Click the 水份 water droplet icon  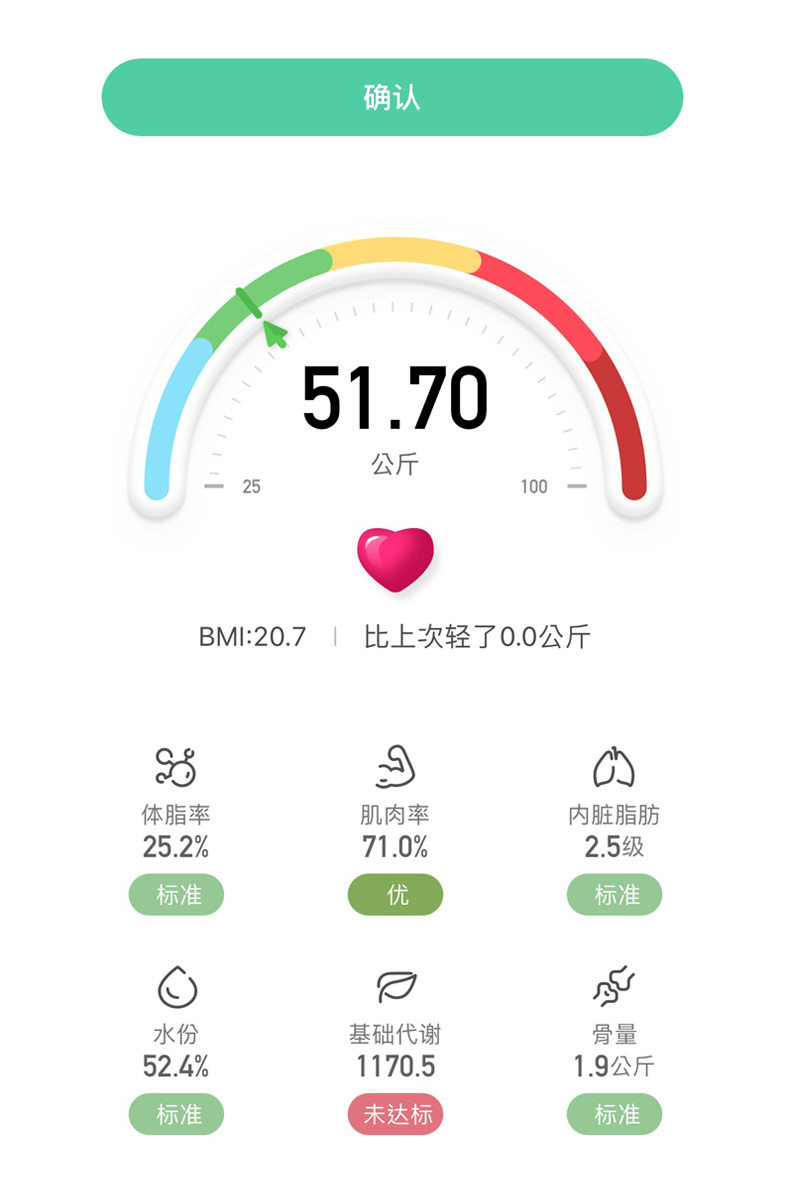[x=176, y=988]
